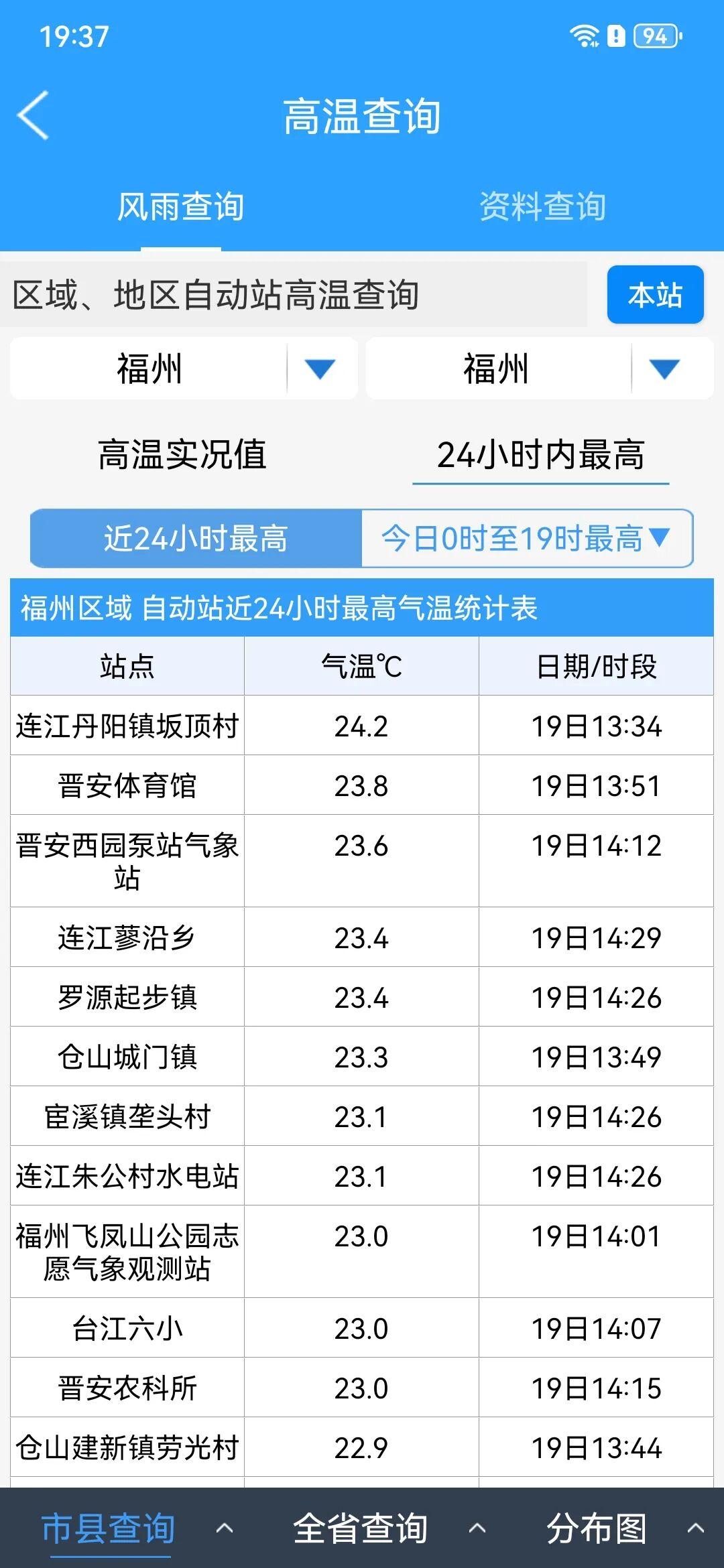This screenshot has height=1568, width=724.
Task: Switch to the 风雨查询 tab
Action: point(180,206)
